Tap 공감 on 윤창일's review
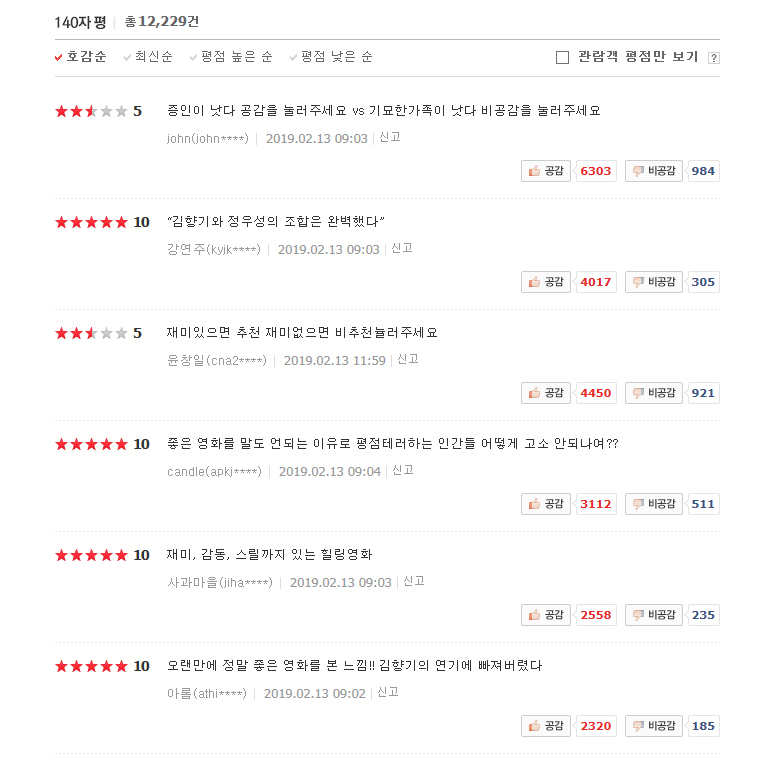770x780 pixels. (x=546, y=393)
